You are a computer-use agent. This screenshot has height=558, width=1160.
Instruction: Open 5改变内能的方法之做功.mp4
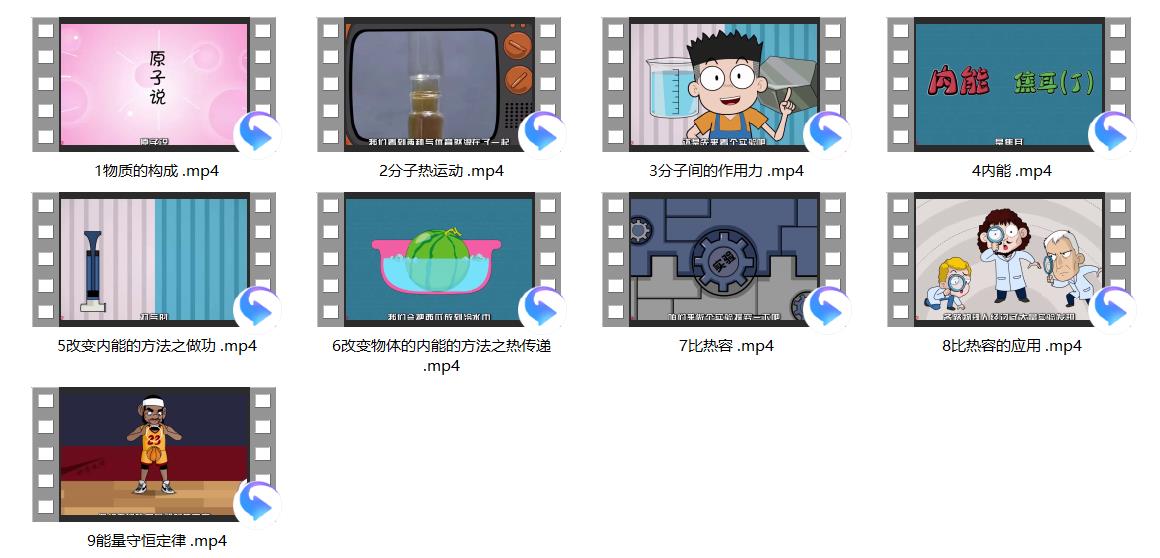[x=154, y=259]
